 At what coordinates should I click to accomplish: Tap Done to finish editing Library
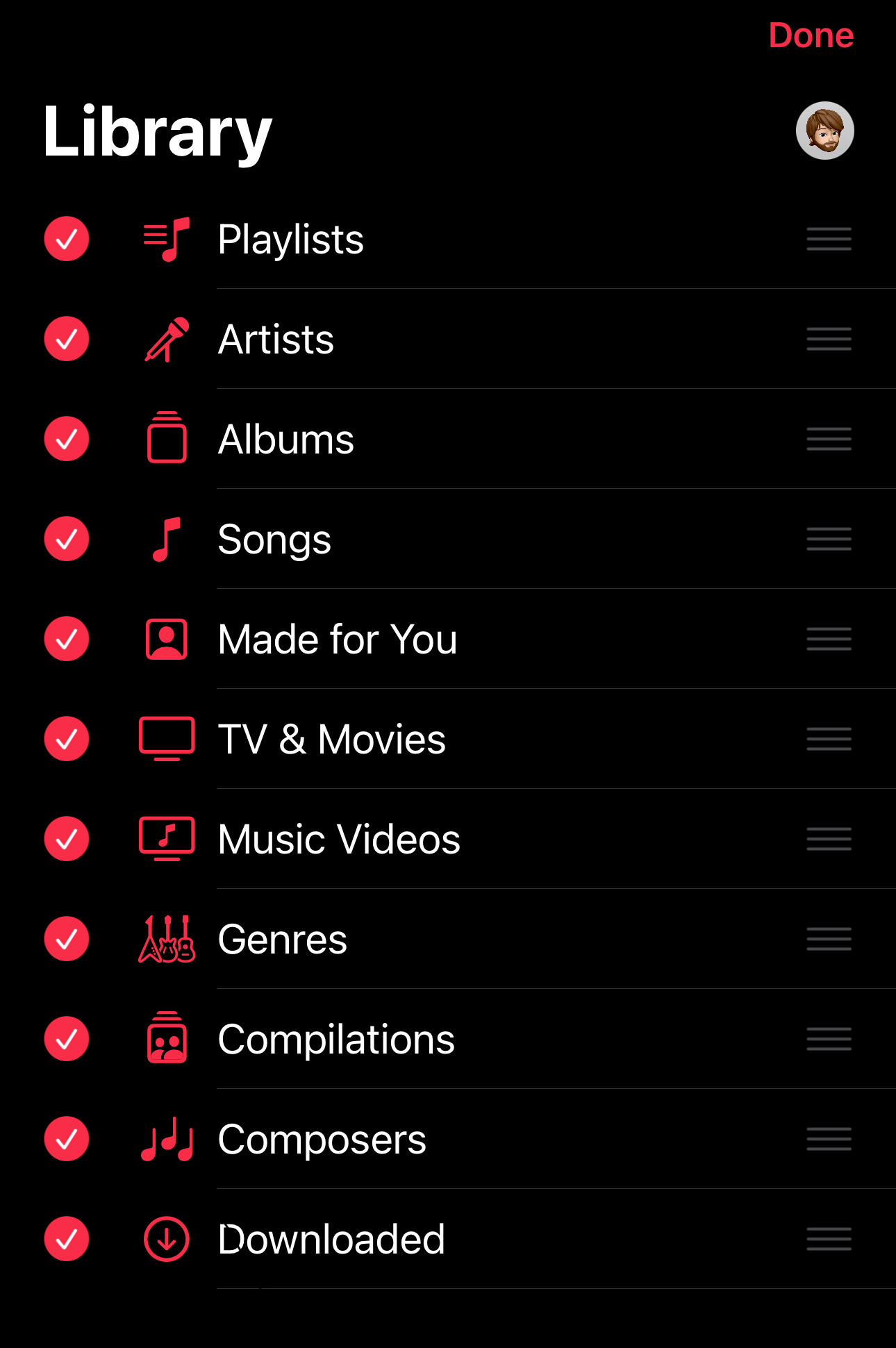coord(811,35)
